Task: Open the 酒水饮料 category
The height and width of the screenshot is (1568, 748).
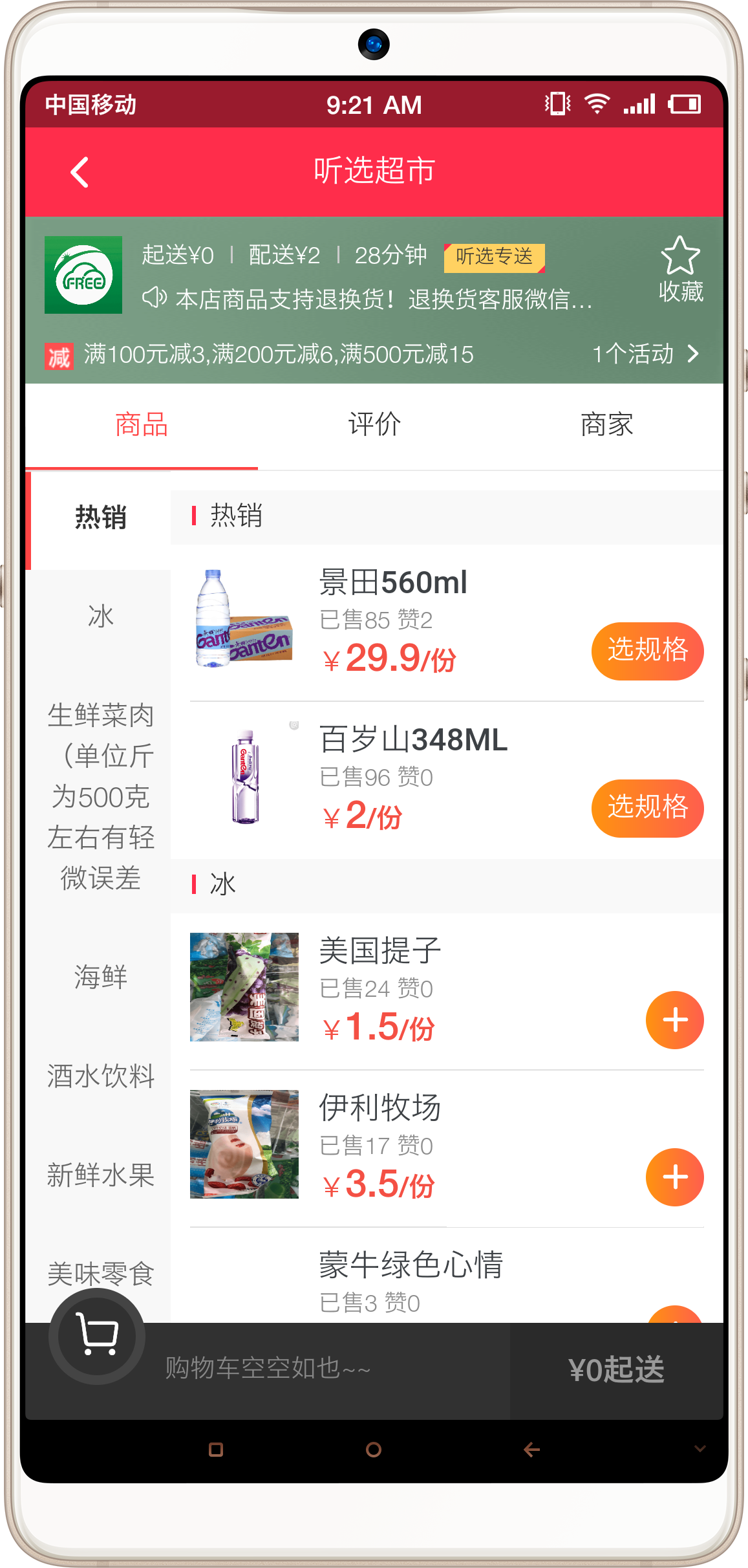Action: tap(100, 1076)
